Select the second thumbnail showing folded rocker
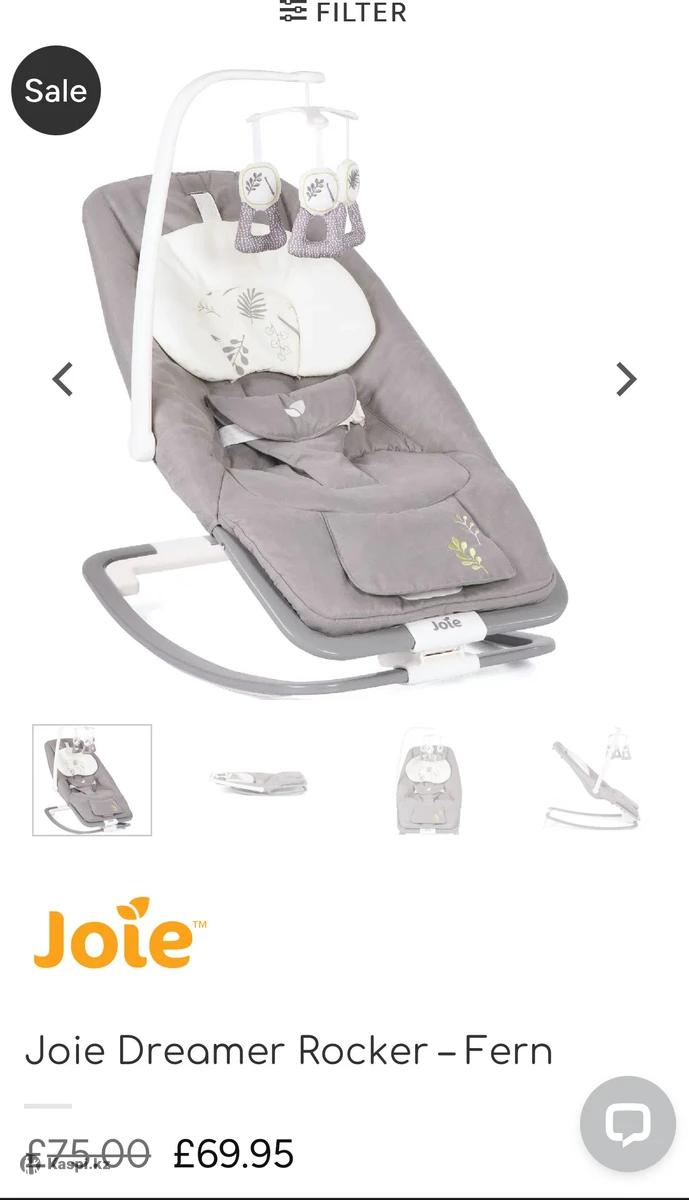This screenshot has width=689, height=1200. click(x=258, y=781)
